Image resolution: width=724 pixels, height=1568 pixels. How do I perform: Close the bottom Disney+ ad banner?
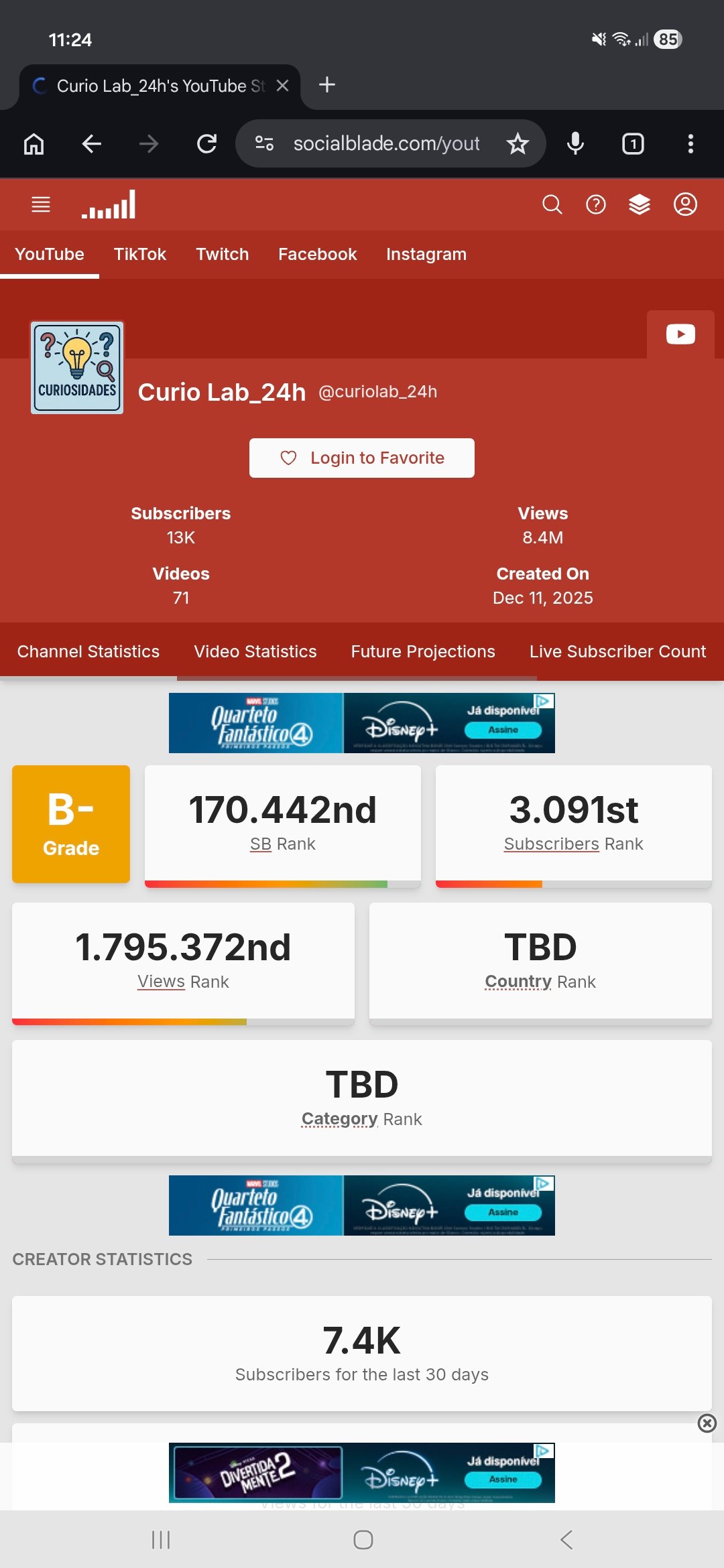pos(707,1423)
